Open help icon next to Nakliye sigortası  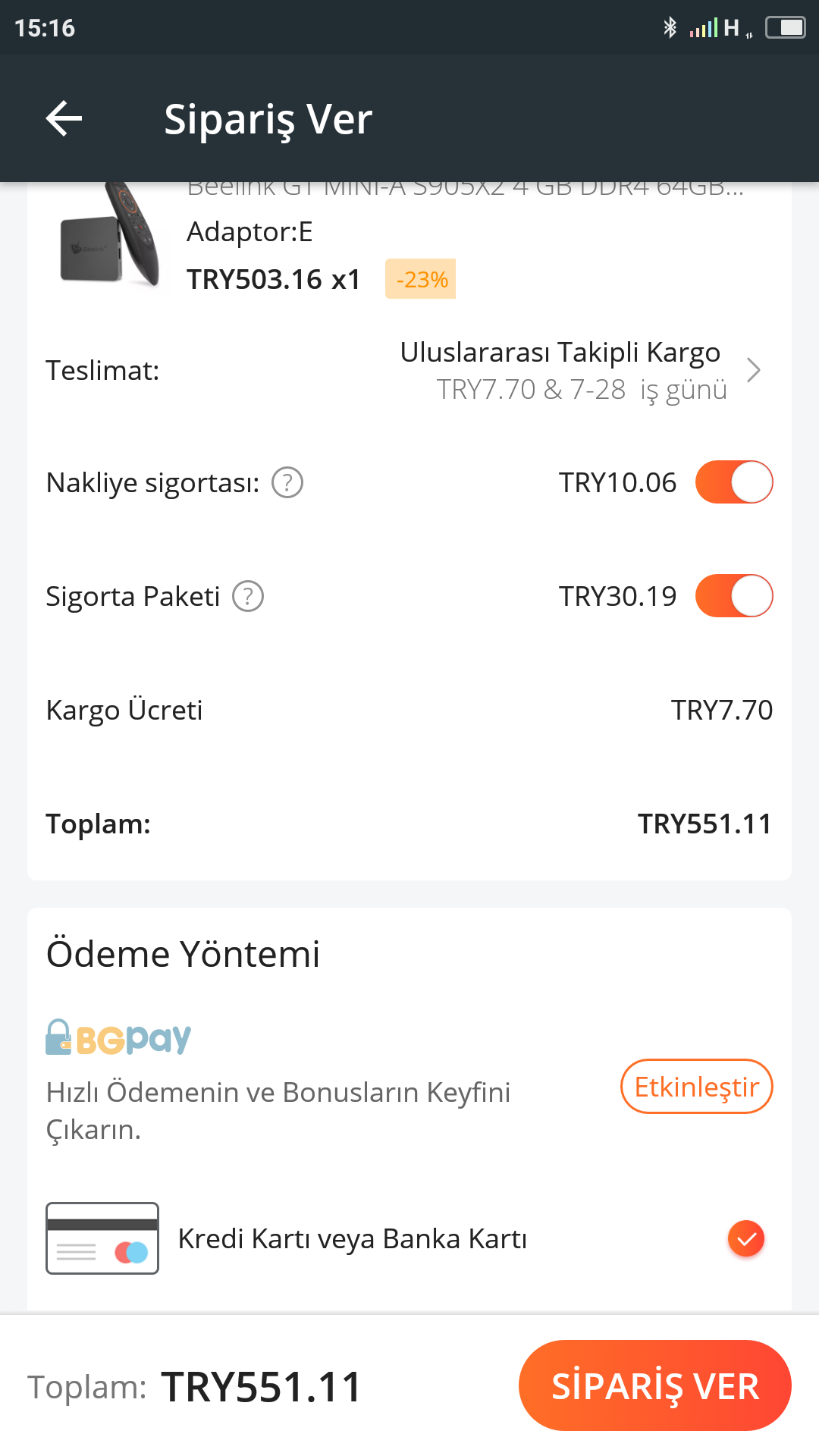(287, 482)
